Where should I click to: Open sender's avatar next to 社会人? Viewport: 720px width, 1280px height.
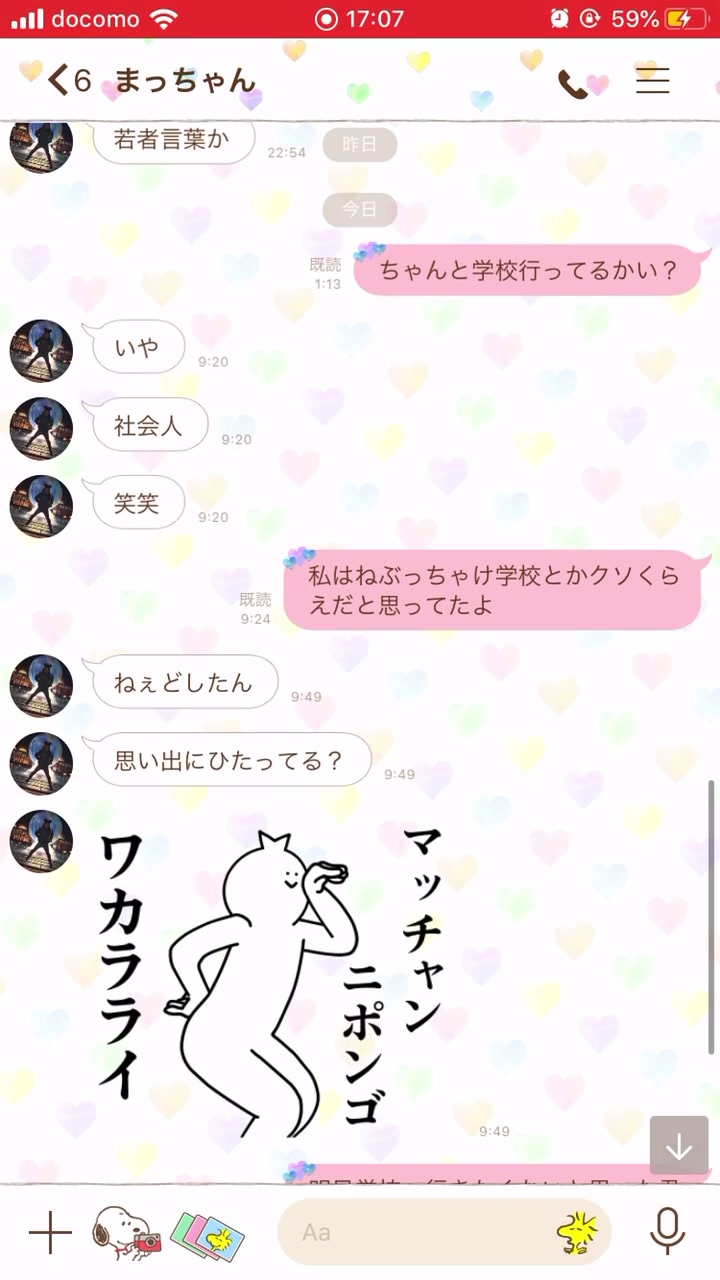click(x=41, y=428)
